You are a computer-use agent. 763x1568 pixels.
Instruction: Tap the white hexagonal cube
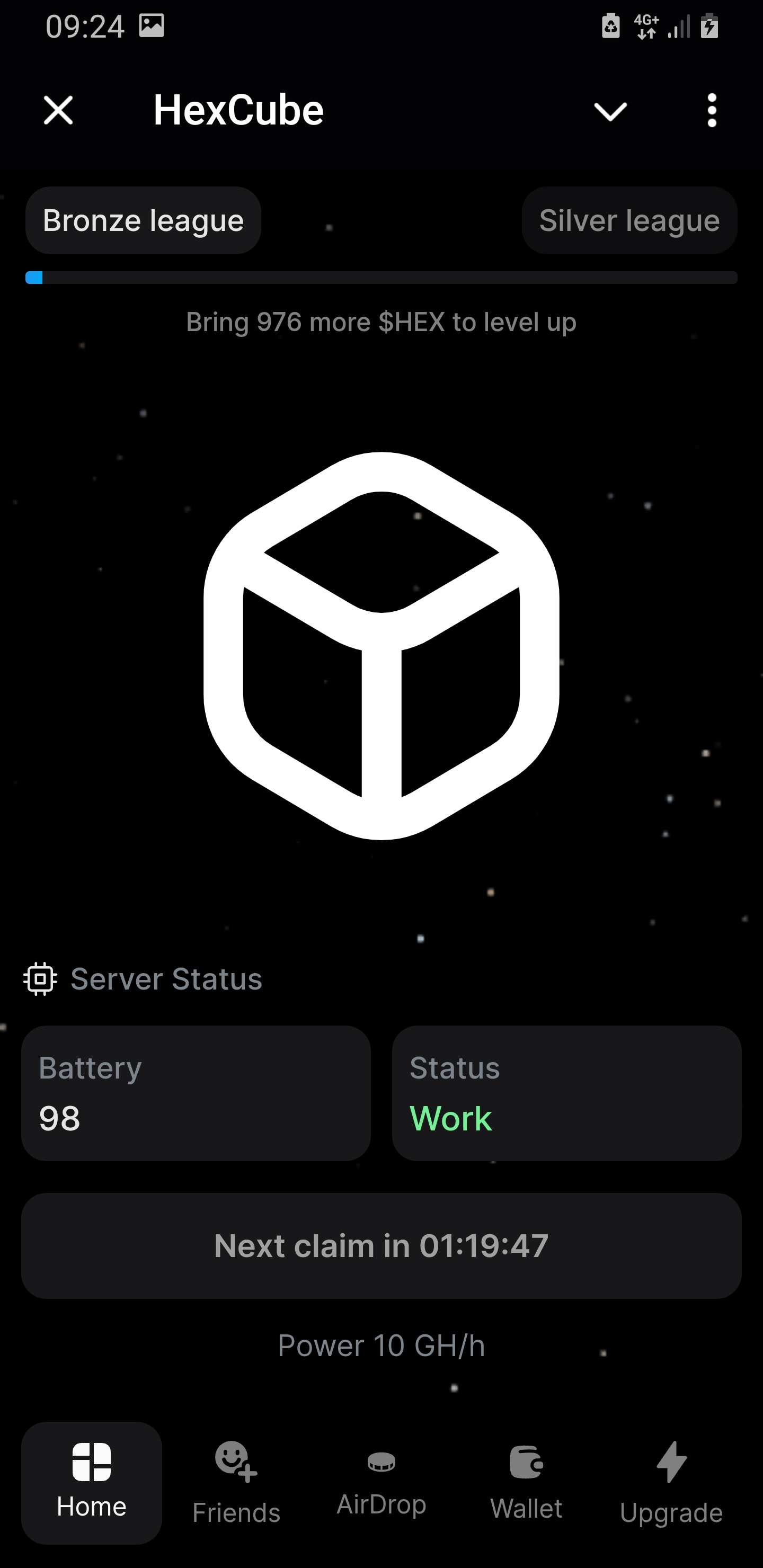tap(381, 646)
